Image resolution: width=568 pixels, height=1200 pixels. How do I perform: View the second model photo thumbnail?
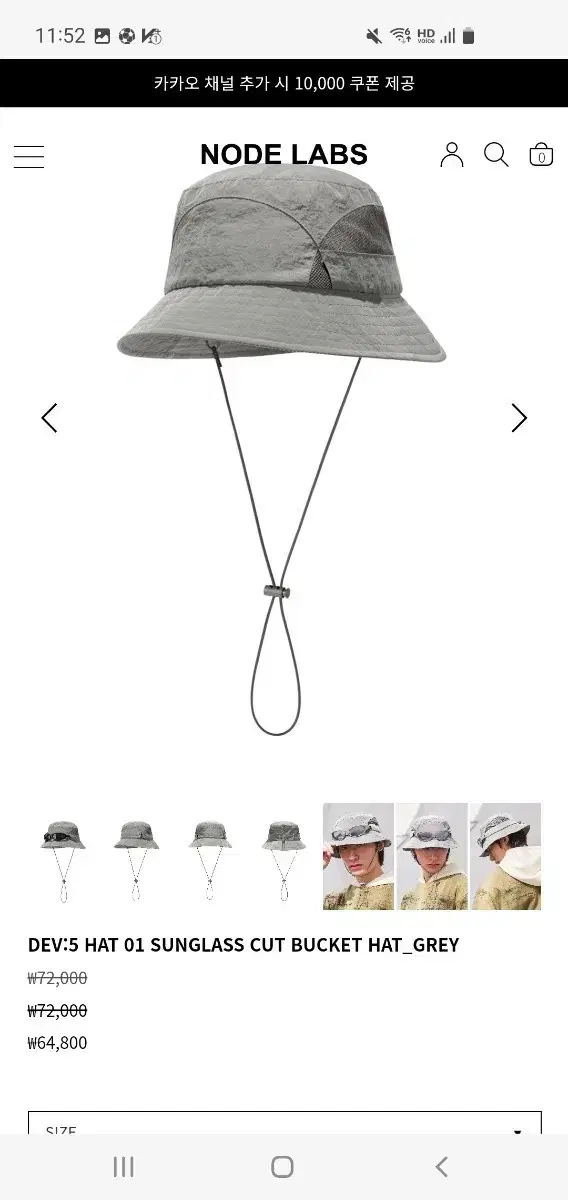(432, 857)
